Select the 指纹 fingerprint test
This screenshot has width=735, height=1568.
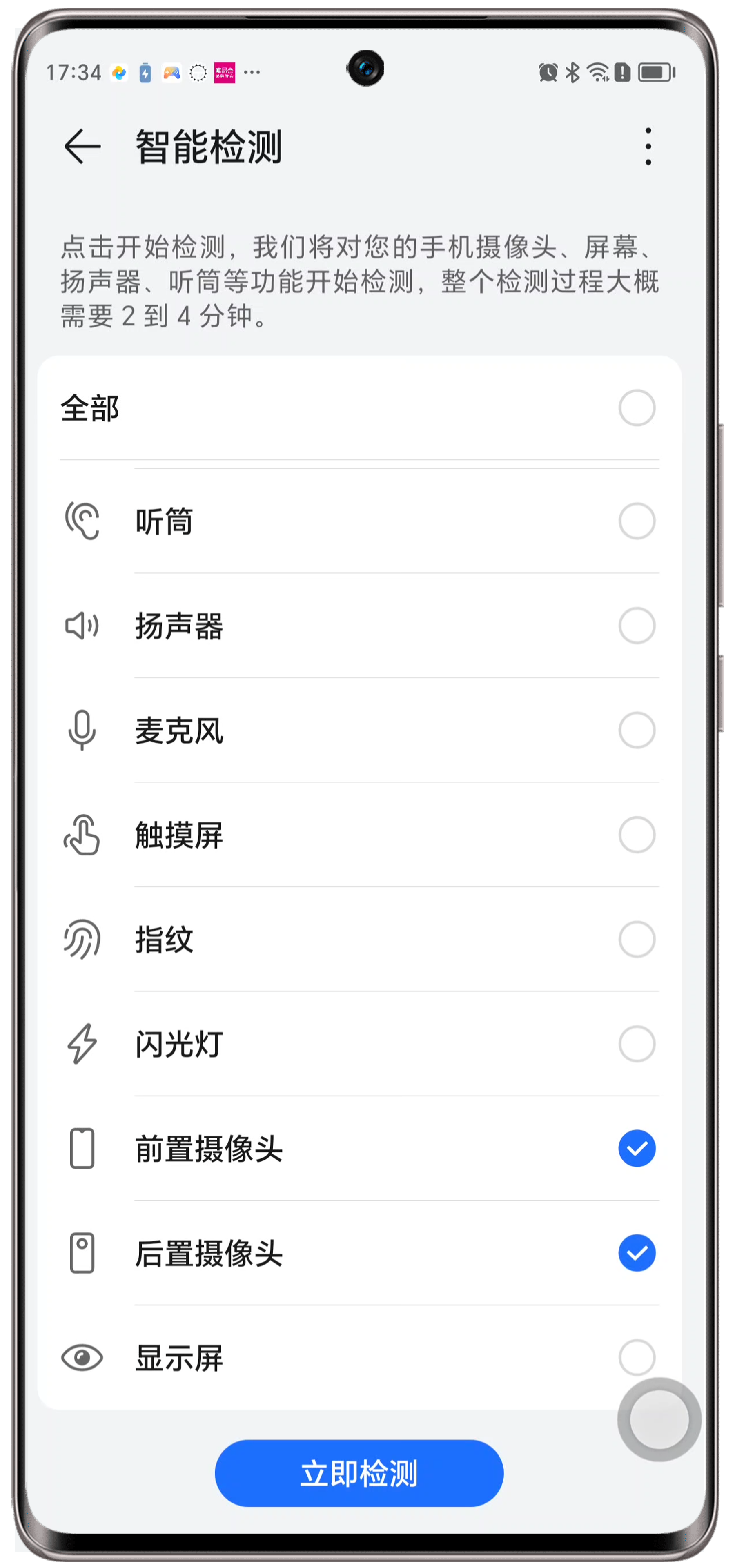pyautogui.click(x=637, y=939)
